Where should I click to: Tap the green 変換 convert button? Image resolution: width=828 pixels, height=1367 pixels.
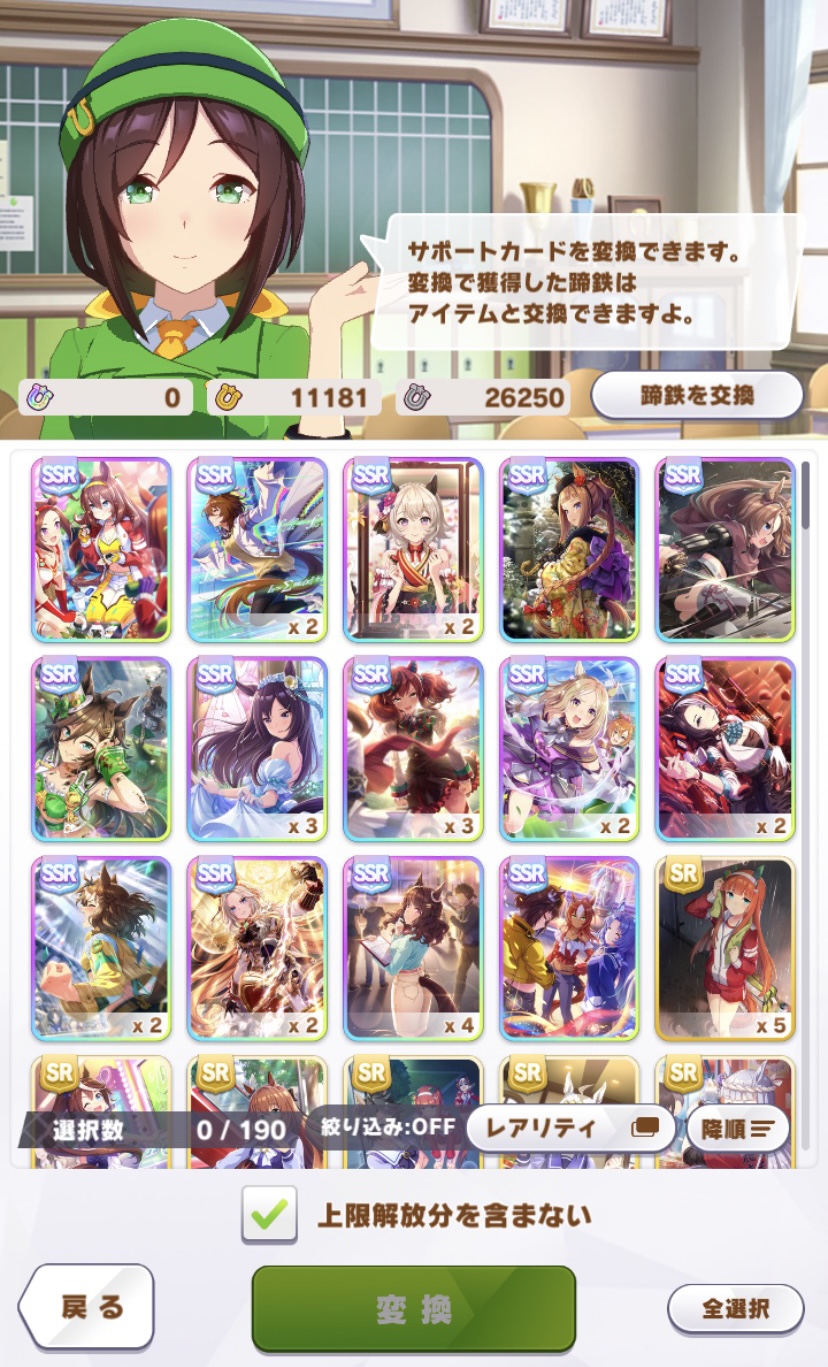414,1308
